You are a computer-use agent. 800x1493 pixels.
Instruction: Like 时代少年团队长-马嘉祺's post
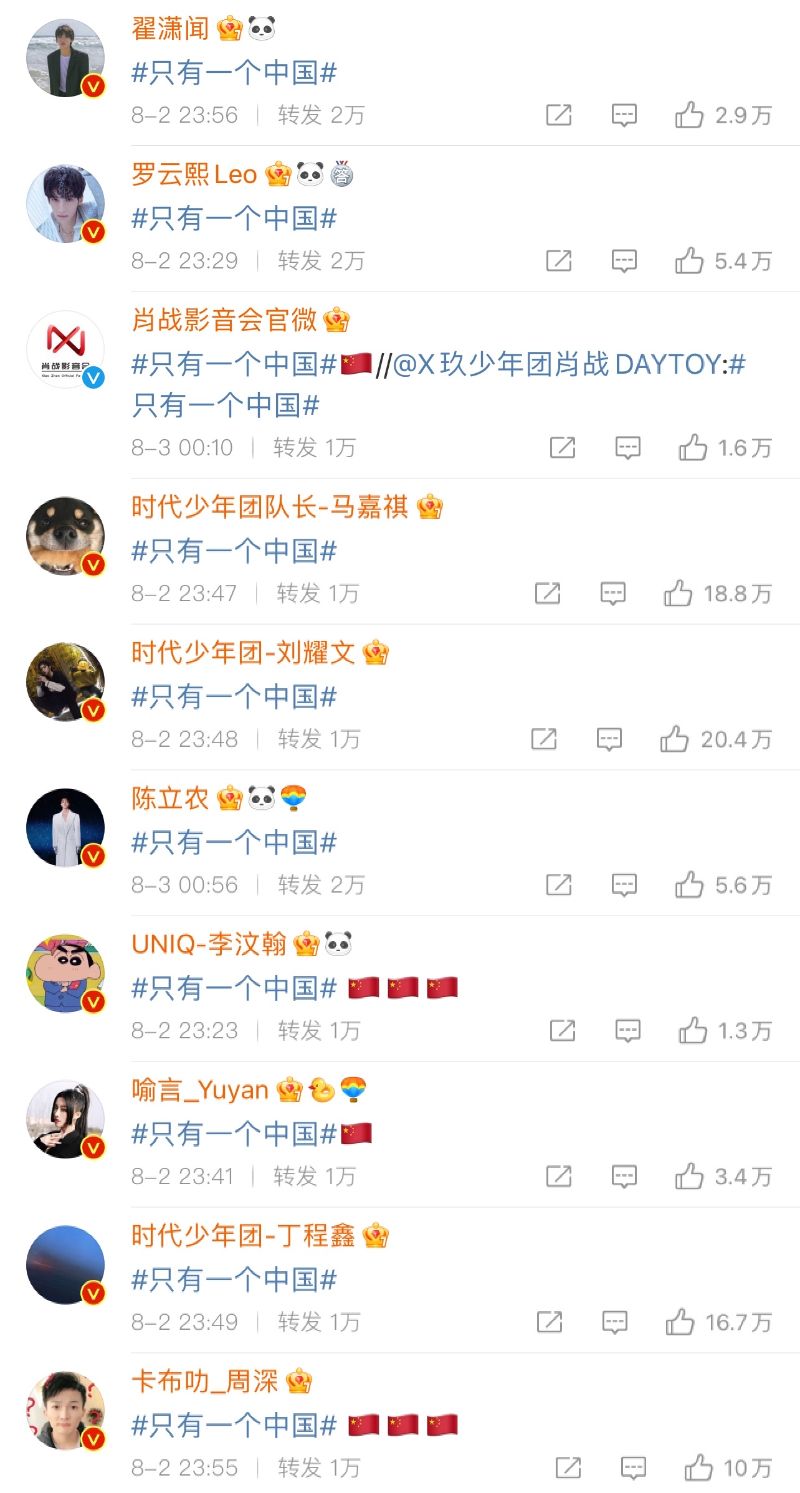(x=678, y=593)
